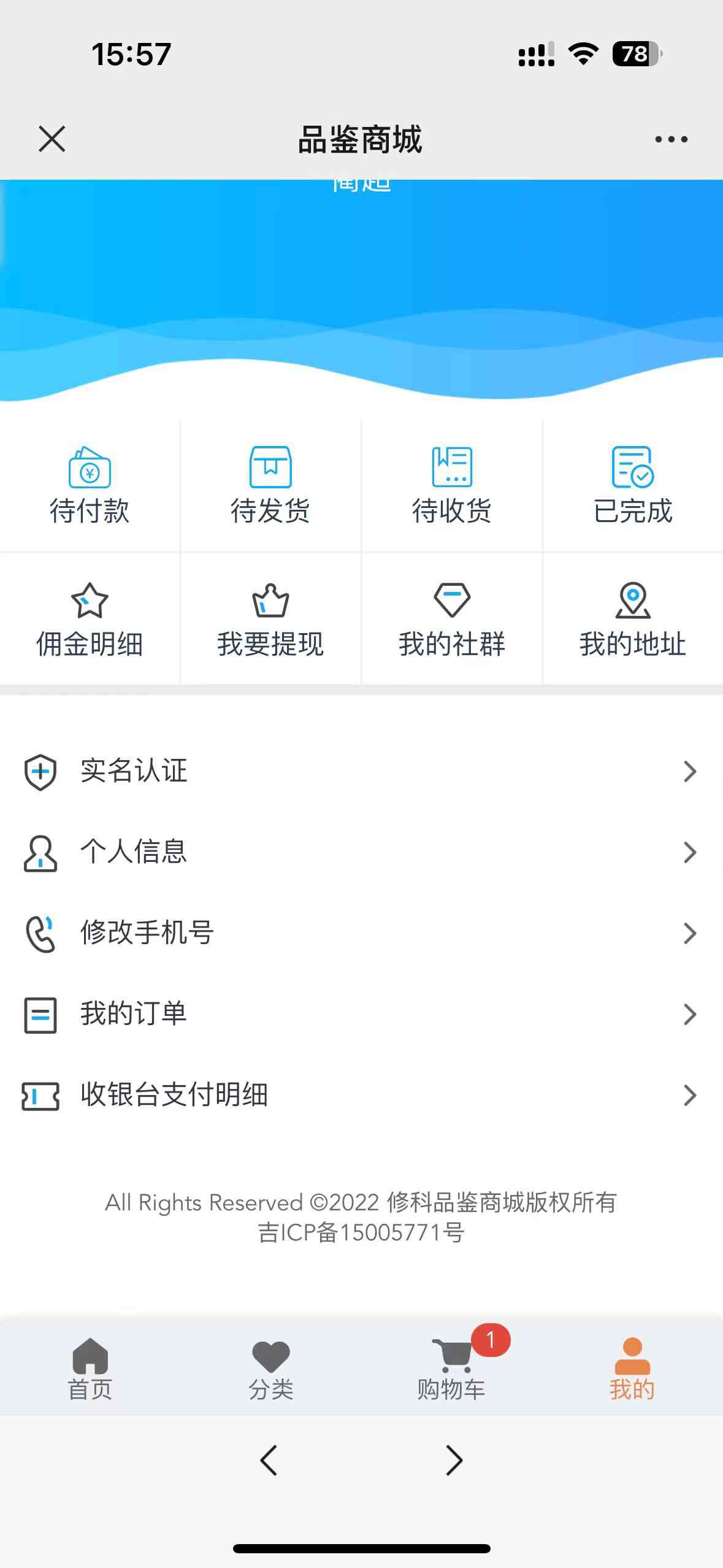This screenshot has width=723, height=1568.
Task: Open 佣金明细 commission details
Action: (90, 620)
